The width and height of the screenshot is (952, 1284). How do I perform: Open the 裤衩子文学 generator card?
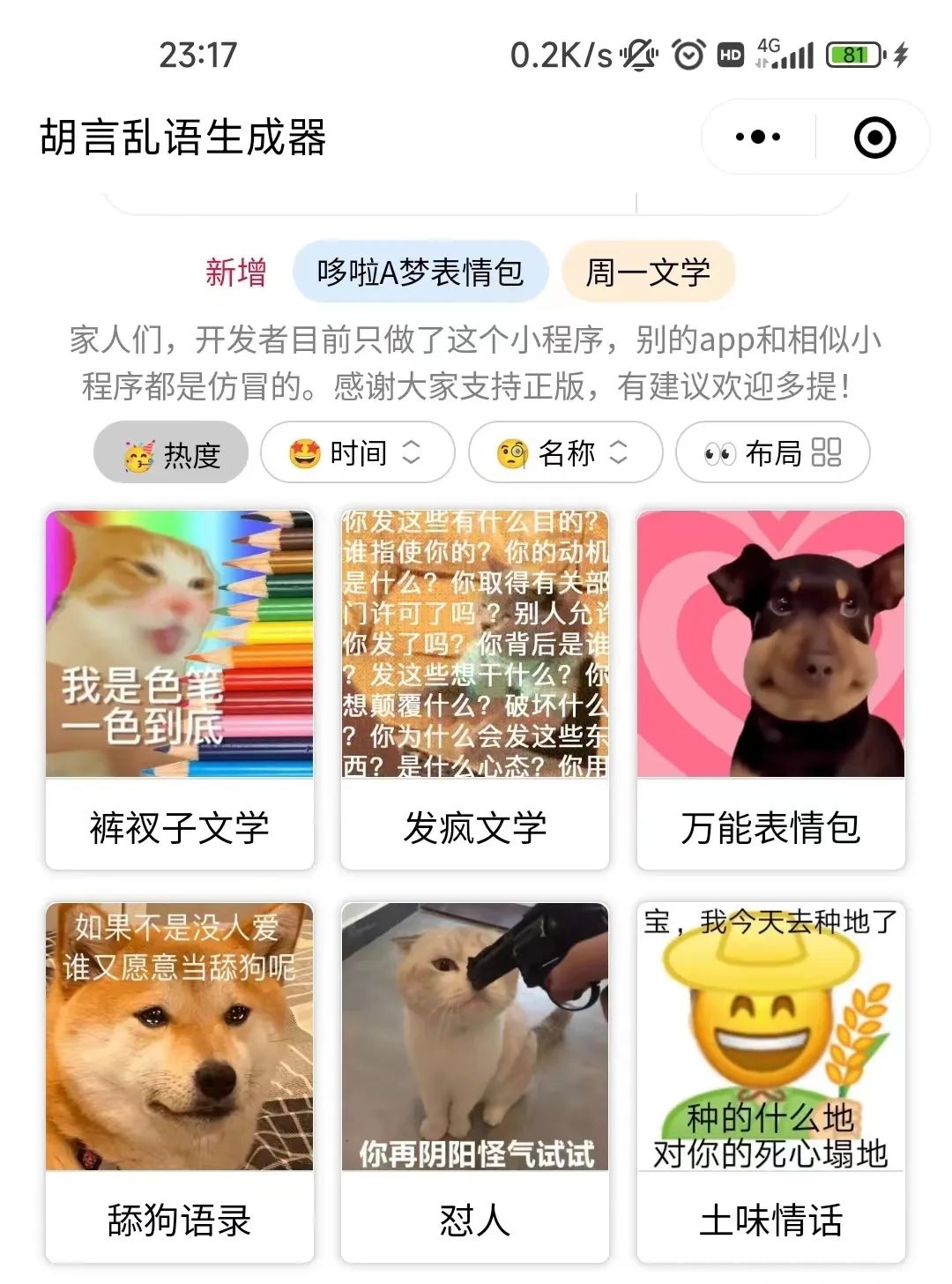click(179, 690)
